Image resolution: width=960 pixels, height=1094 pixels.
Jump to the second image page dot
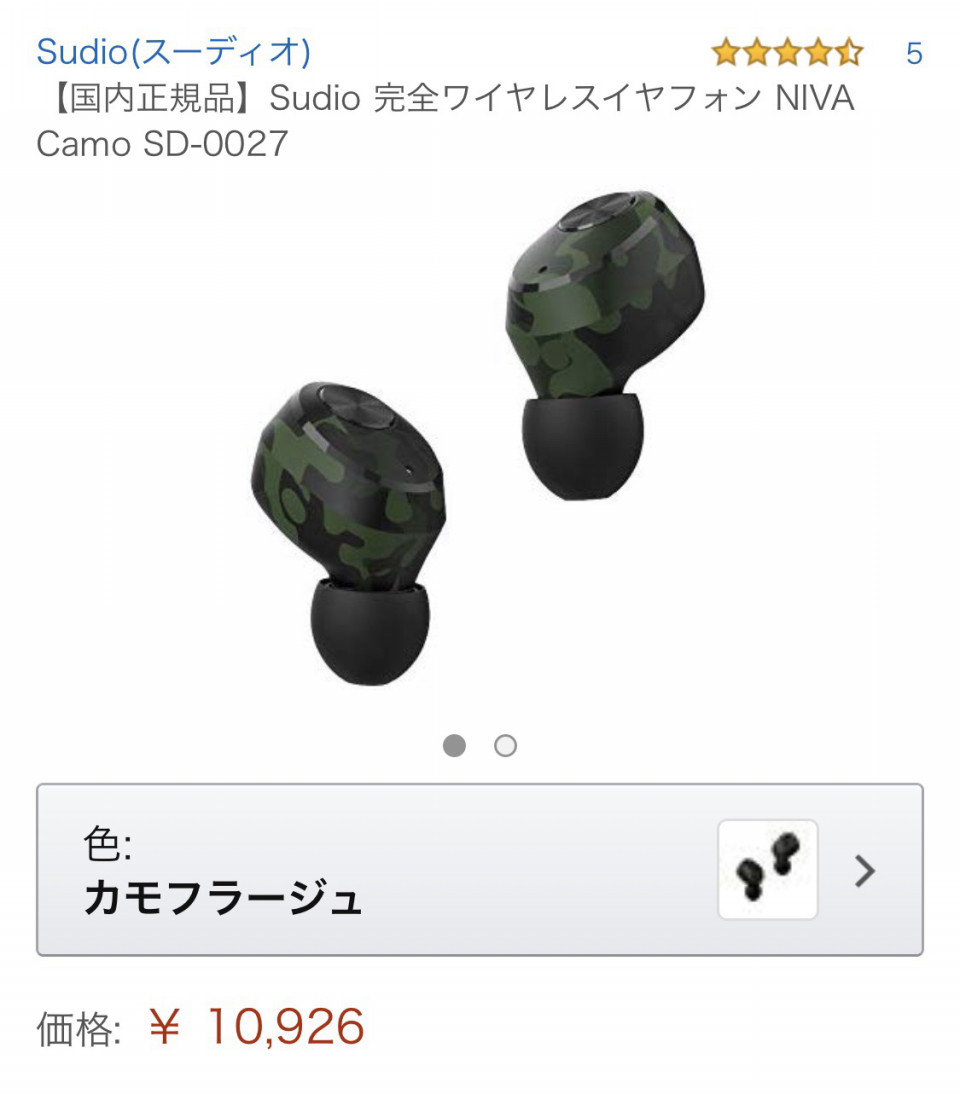(506, 746)
